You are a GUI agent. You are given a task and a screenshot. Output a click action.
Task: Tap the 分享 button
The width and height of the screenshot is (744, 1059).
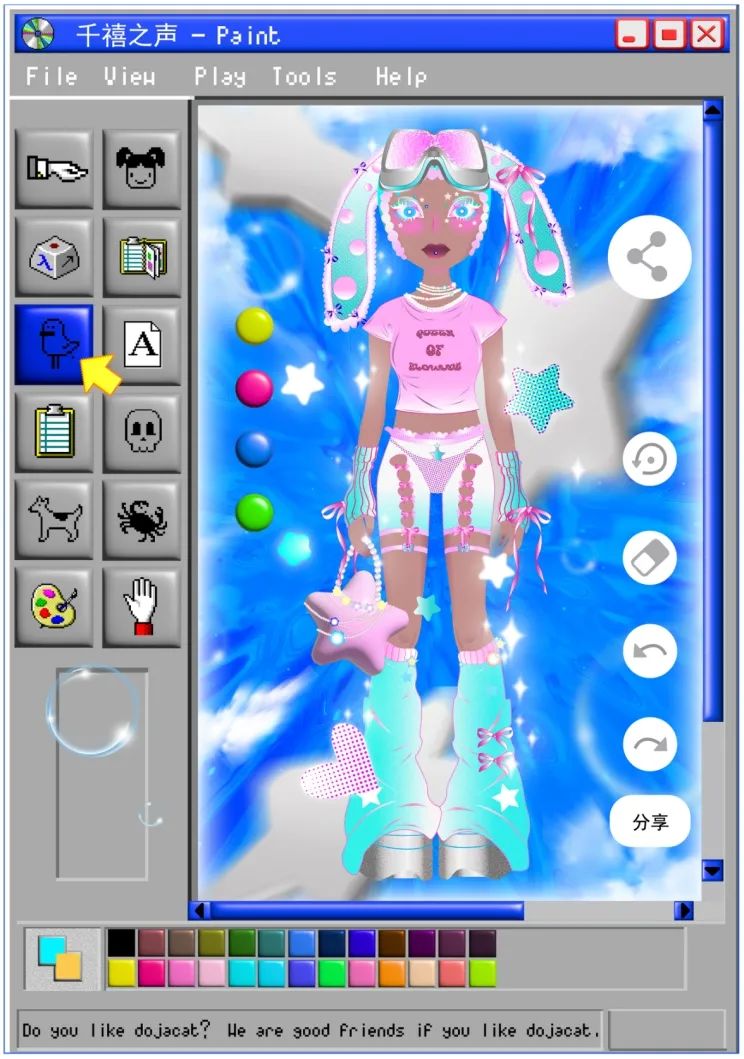[650, 822]
